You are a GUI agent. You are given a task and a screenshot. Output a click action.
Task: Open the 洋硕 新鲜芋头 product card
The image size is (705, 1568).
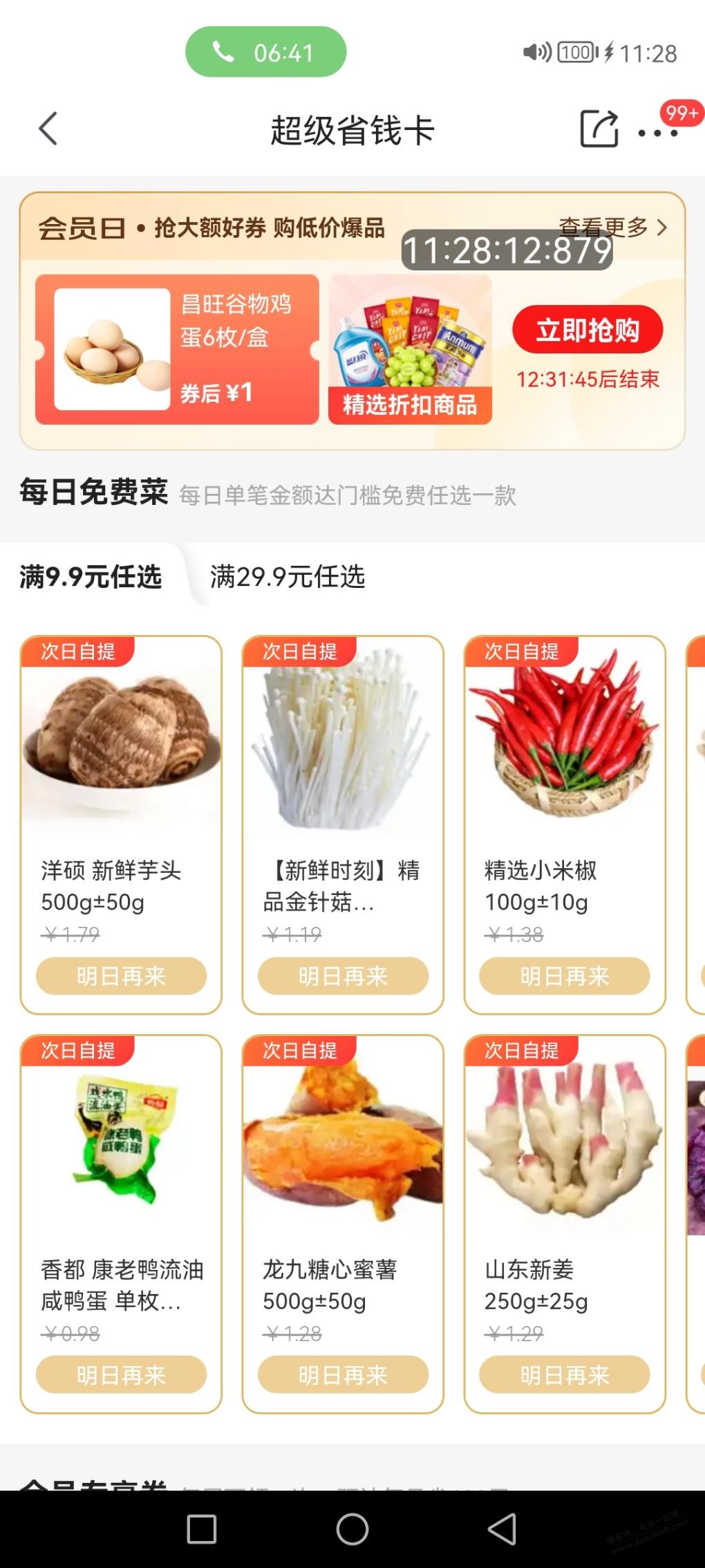tap(121, 795)
